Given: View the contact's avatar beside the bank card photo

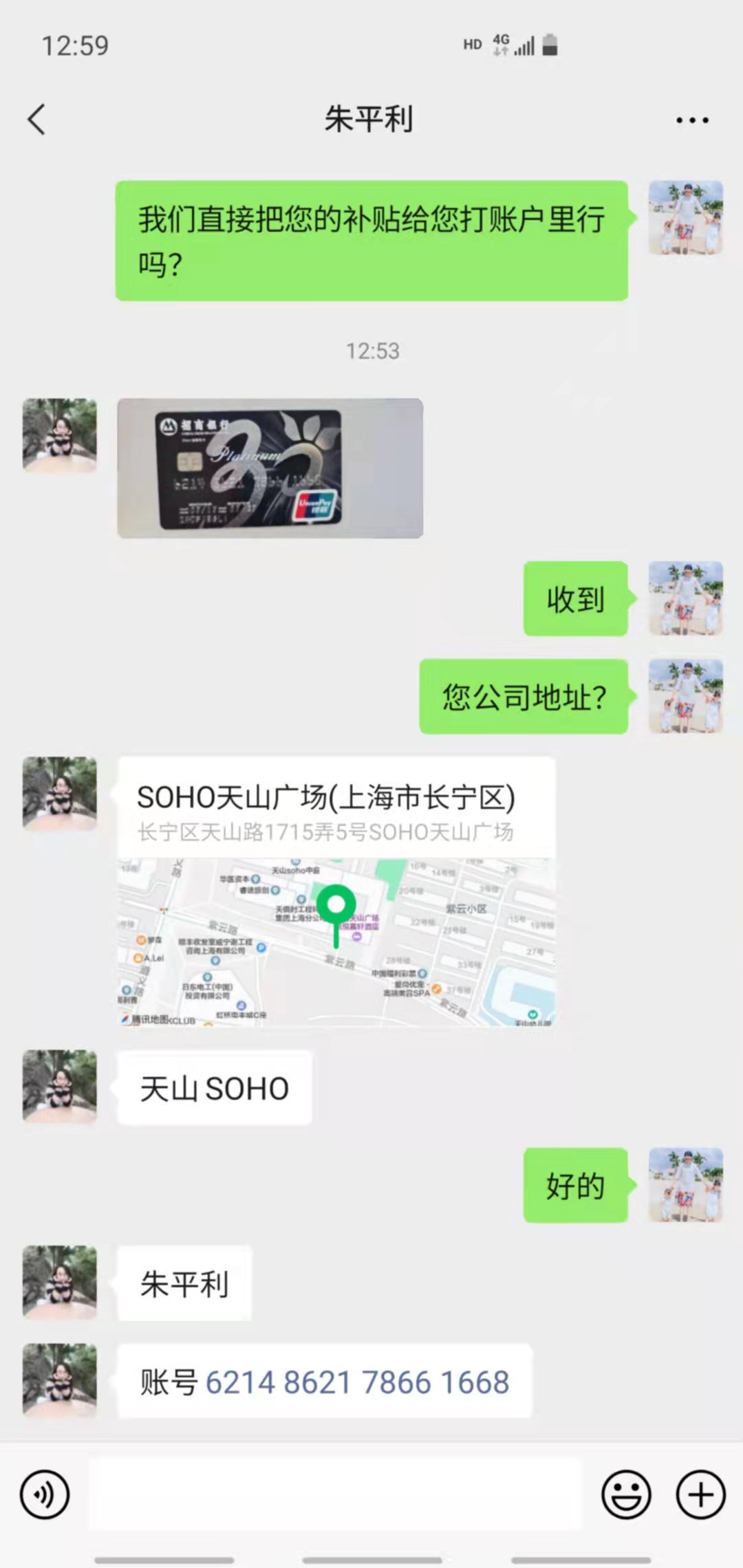Looking at the screenshot, I should 60,435.
